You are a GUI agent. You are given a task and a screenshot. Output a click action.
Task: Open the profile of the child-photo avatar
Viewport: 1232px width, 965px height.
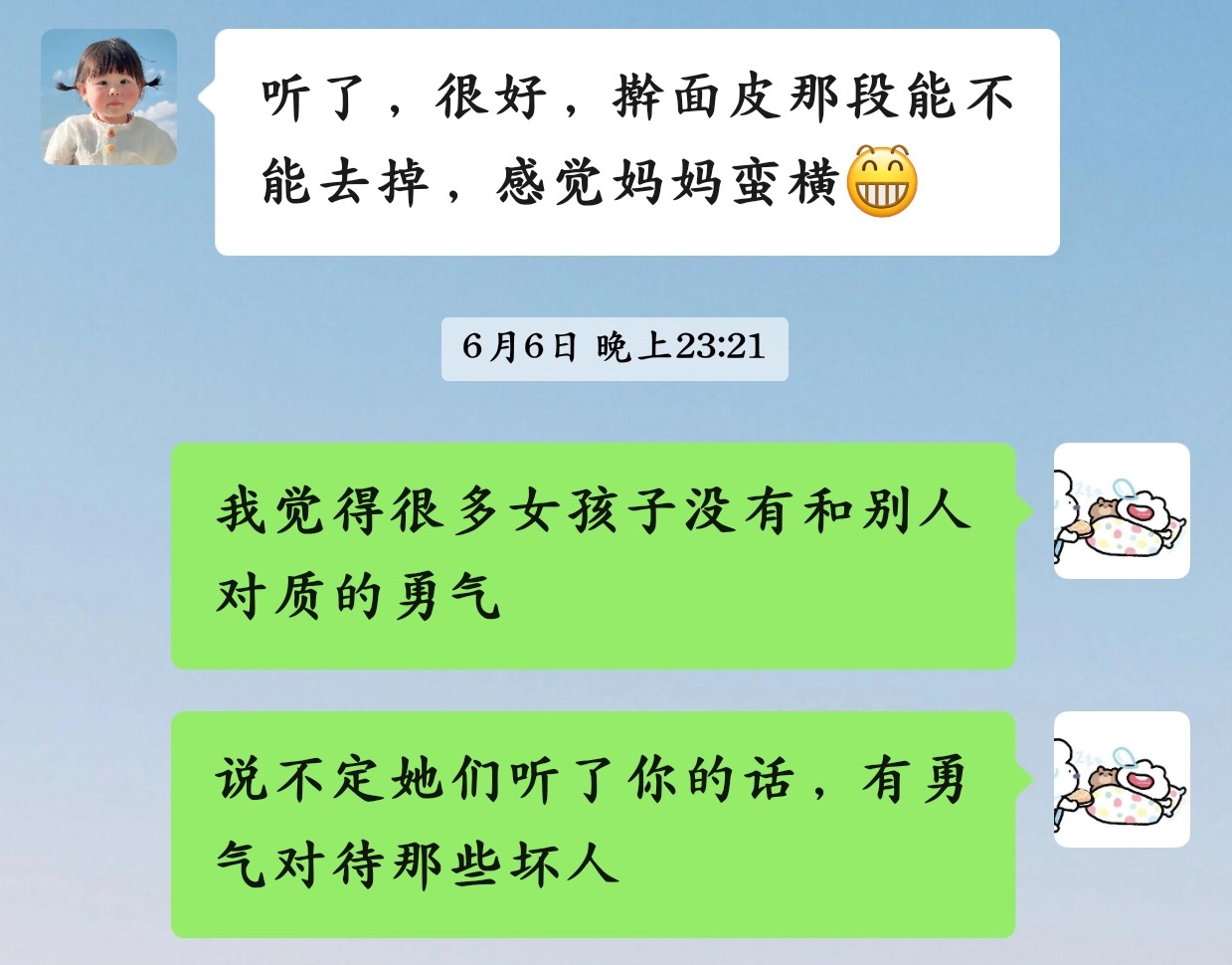(109, 96)
